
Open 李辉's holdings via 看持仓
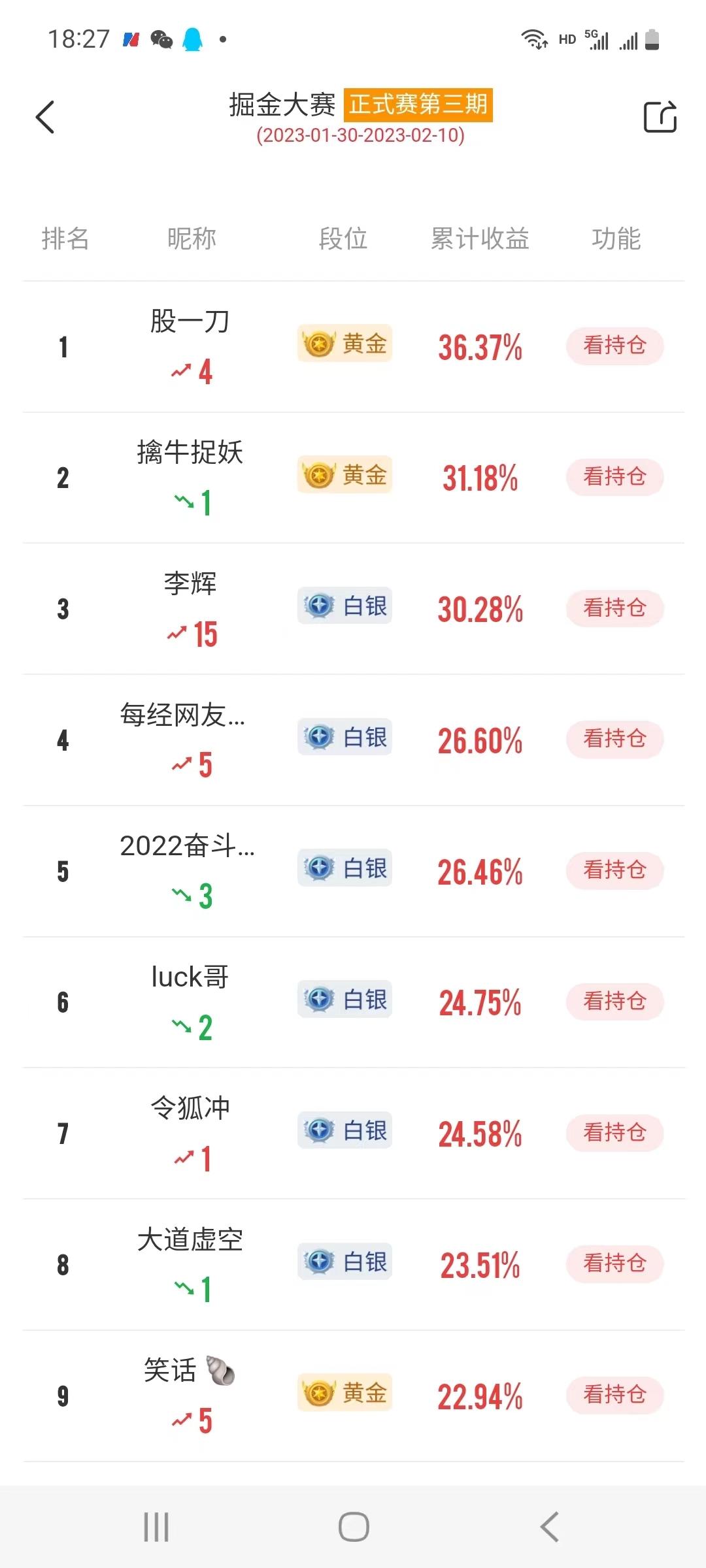[x=614, y=608]
